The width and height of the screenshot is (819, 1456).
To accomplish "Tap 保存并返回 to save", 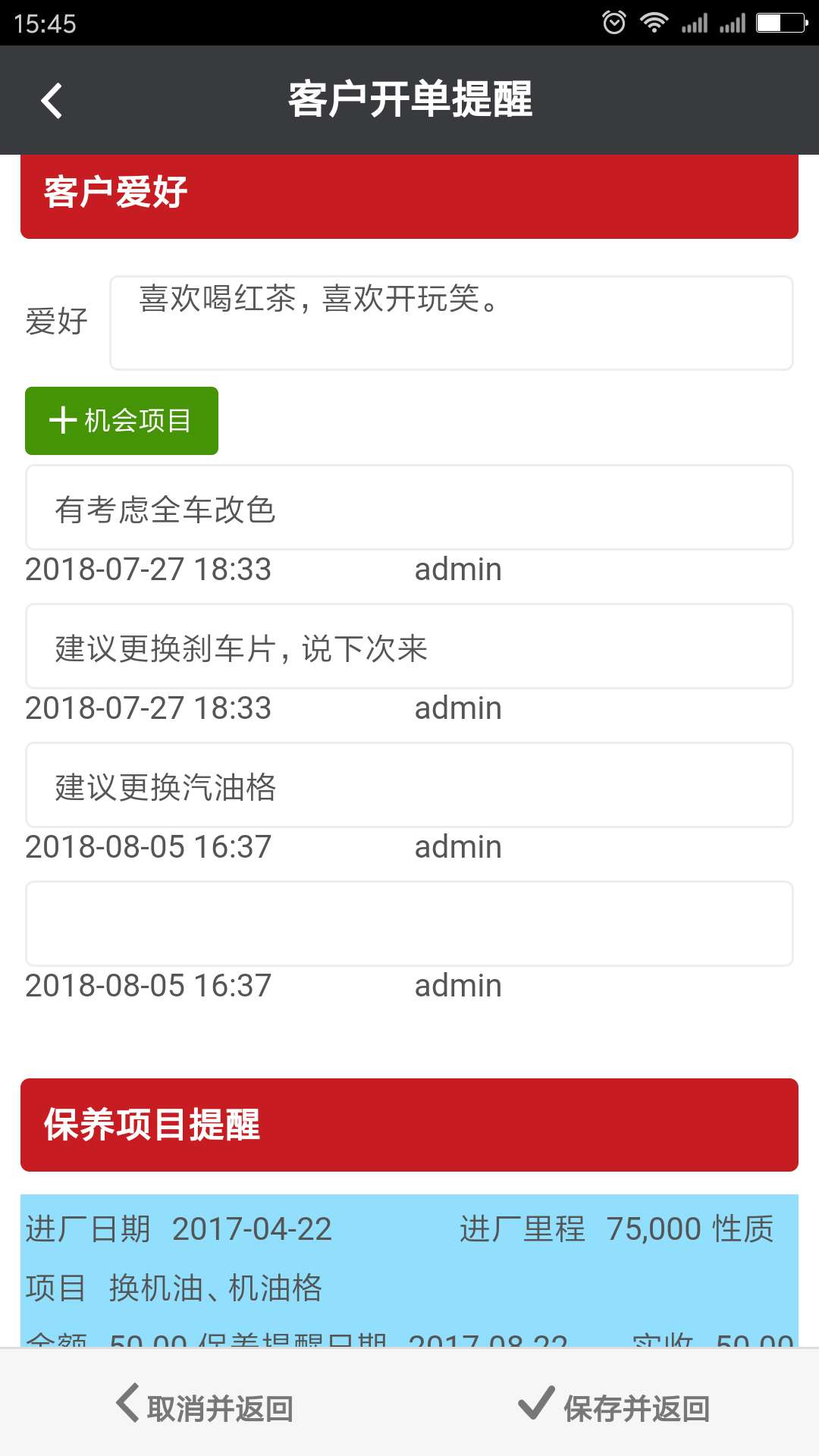I will coord(614,1407).
